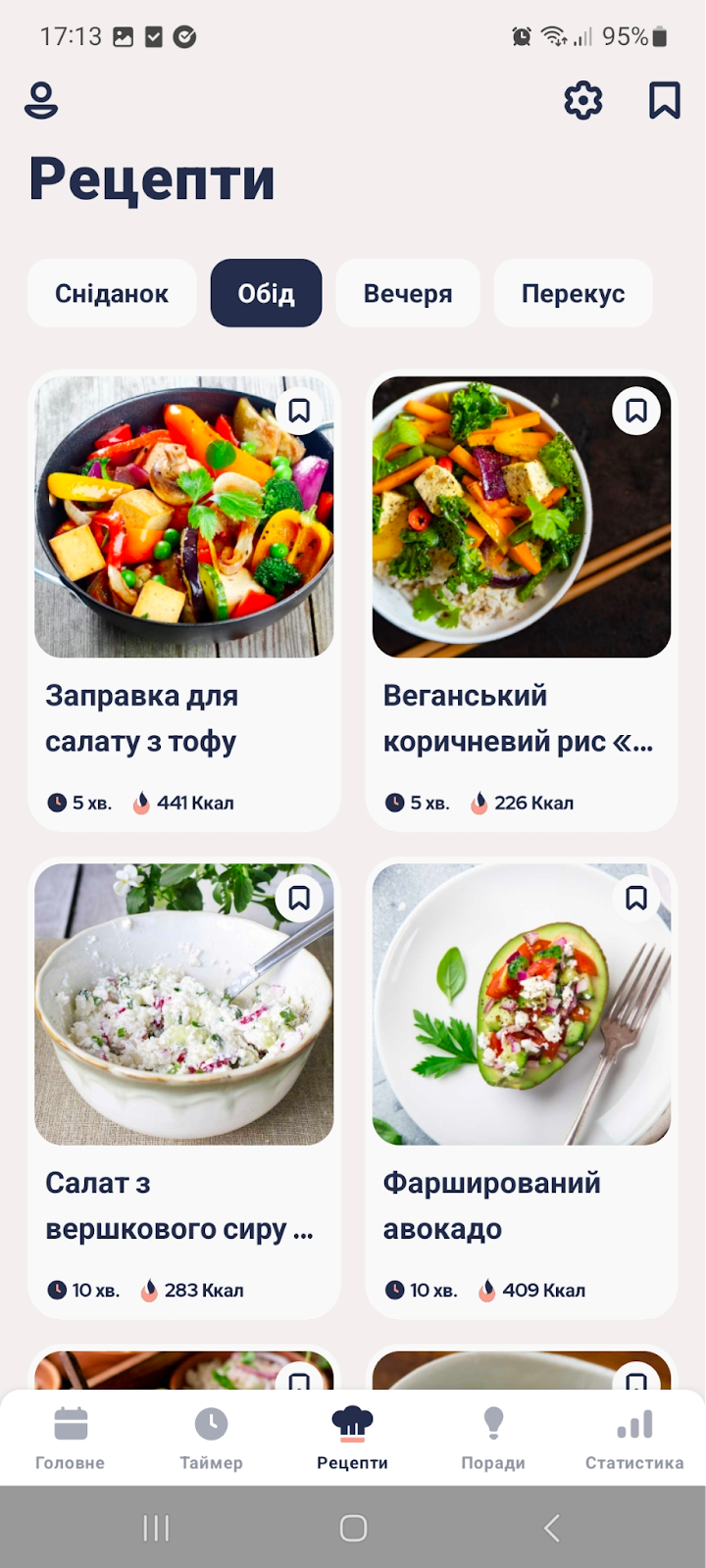Open saved recipes bookmark in header

click(665, 101)
